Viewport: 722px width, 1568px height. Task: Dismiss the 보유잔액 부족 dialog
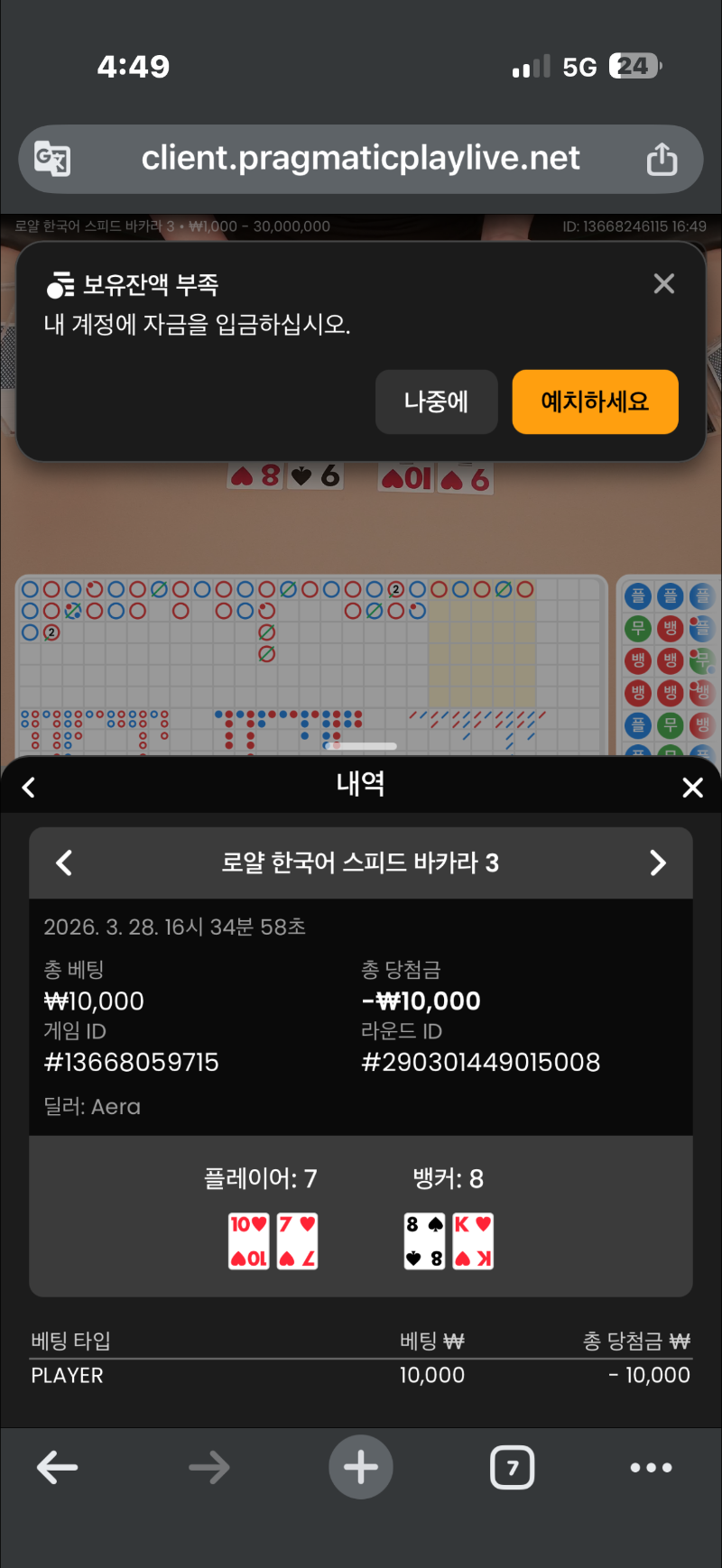[664, 283]
